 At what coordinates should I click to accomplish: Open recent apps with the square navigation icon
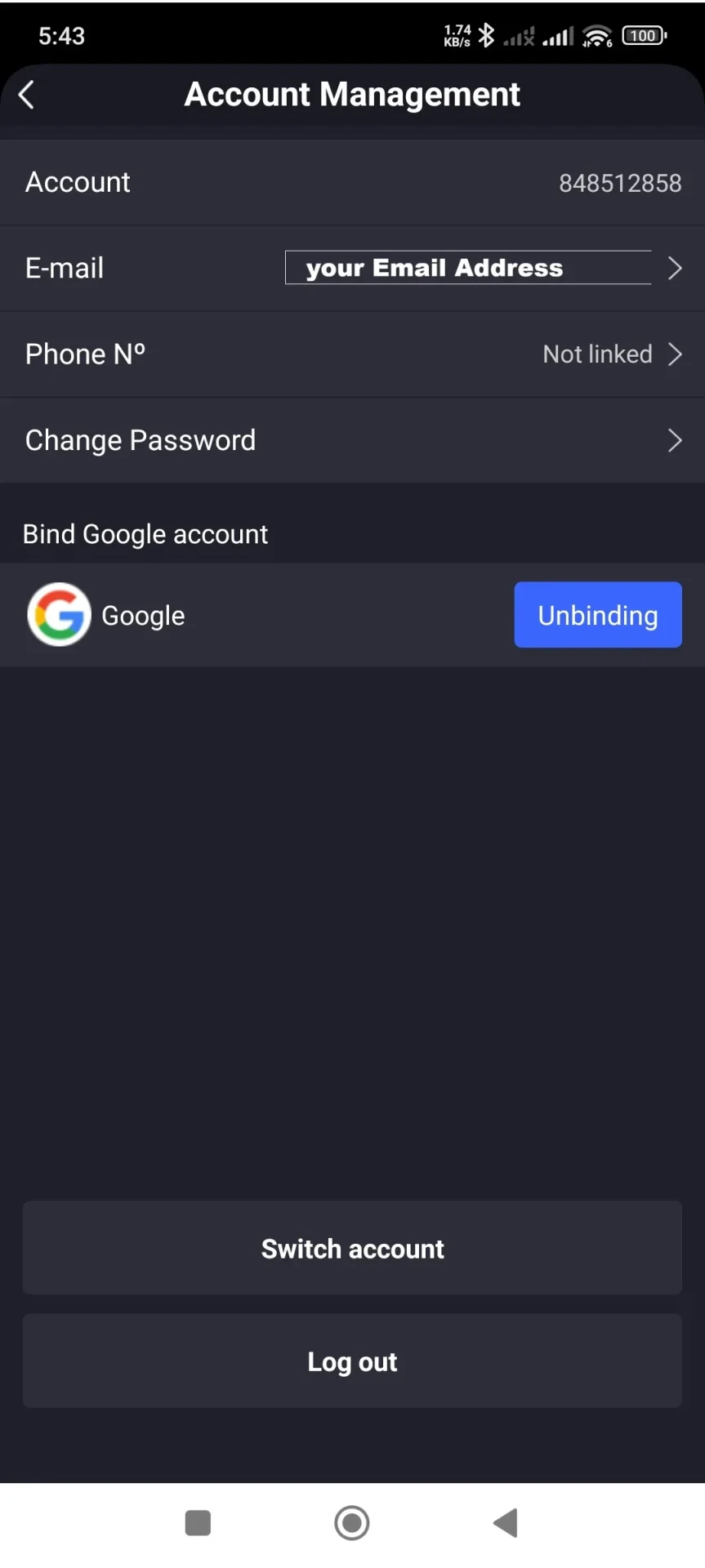point(197,1522)
